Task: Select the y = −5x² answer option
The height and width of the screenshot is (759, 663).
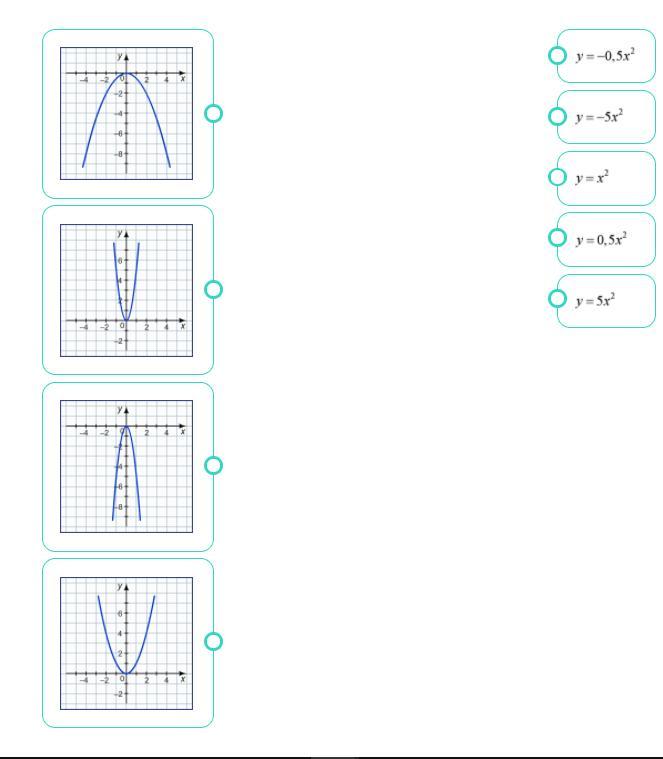Action: coord(606,117)
